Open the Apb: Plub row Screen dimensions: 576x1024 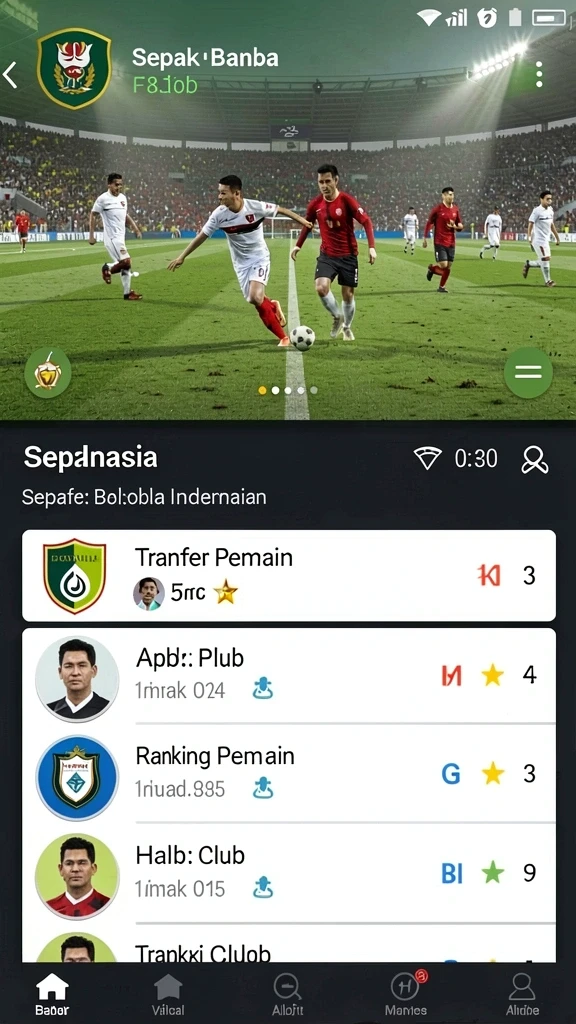pos(289,675)
